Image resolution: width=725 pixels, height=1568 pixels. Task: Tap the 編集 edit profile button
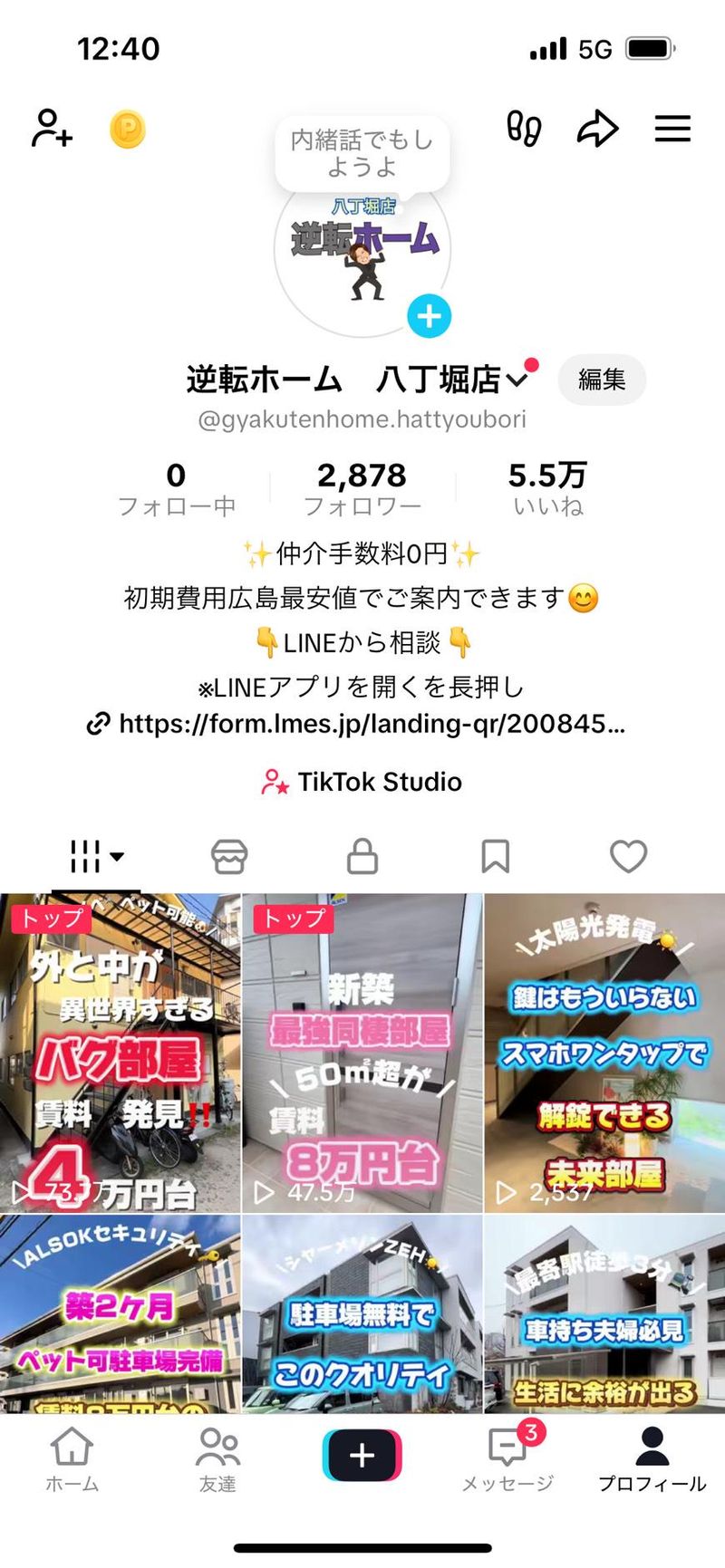coord(602,380)
